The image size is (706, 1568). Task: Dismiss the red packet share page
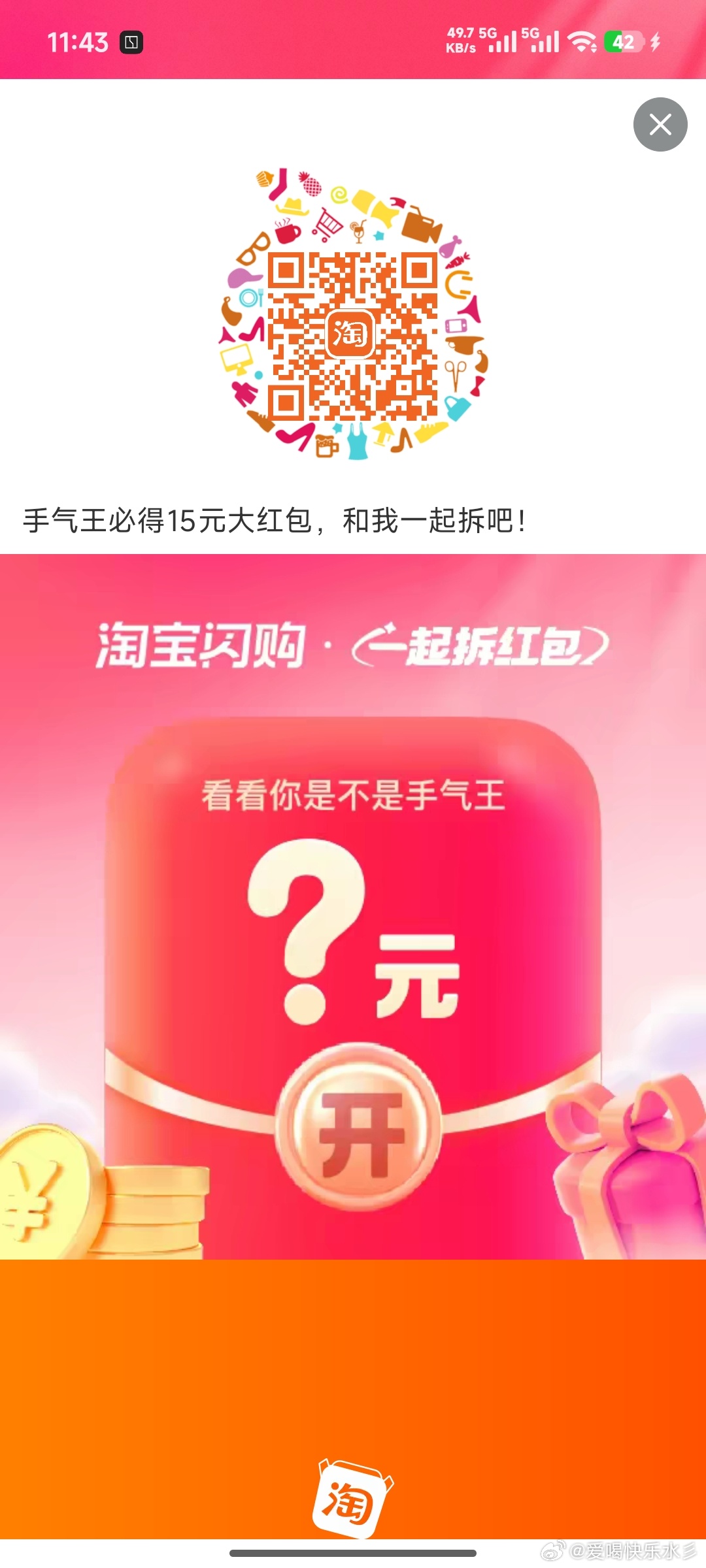coord(660,124)
